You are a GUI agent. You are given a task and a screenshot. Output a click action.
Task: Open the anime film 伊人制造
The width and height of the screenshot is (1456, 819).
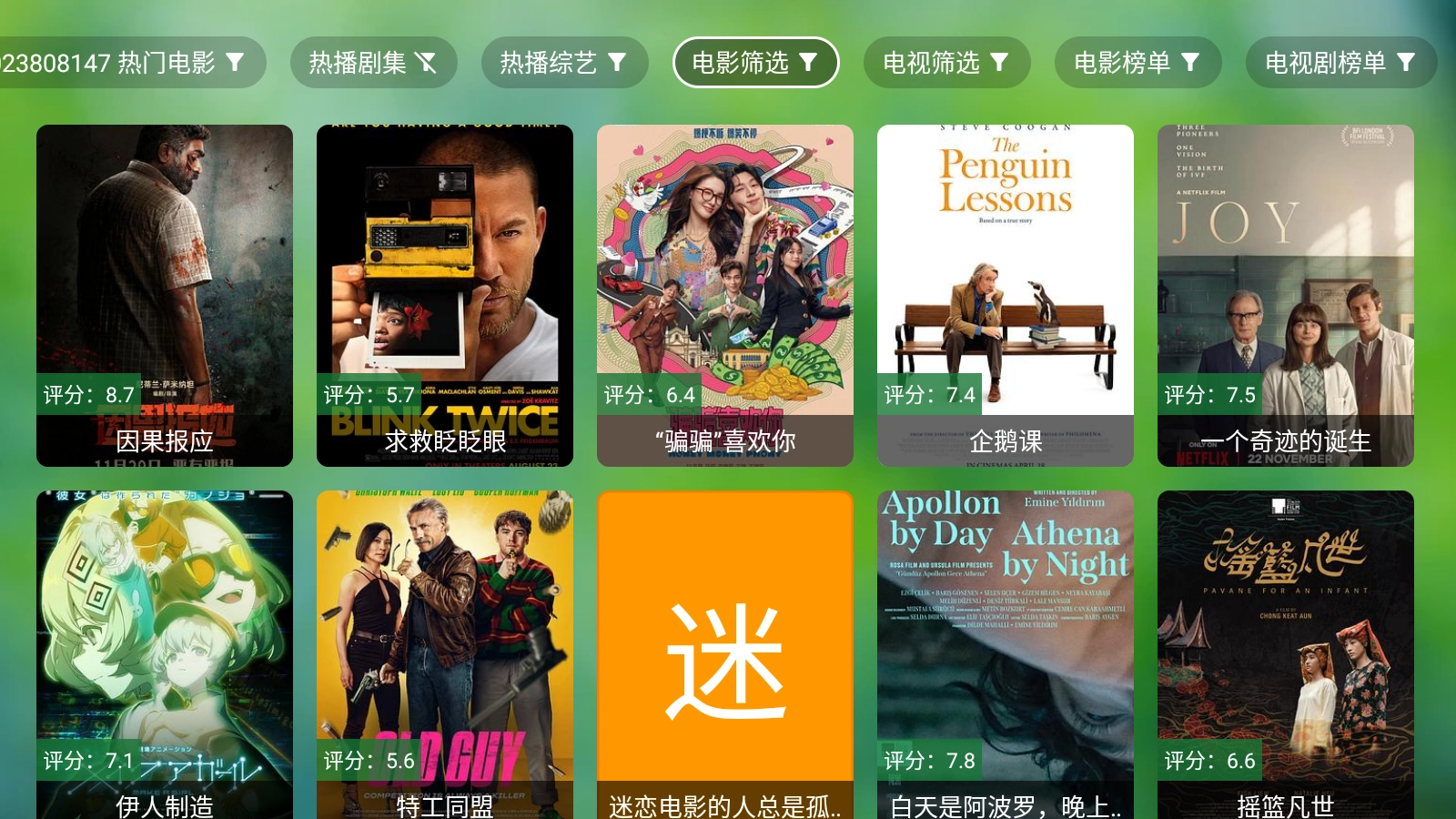coord(165,655)
